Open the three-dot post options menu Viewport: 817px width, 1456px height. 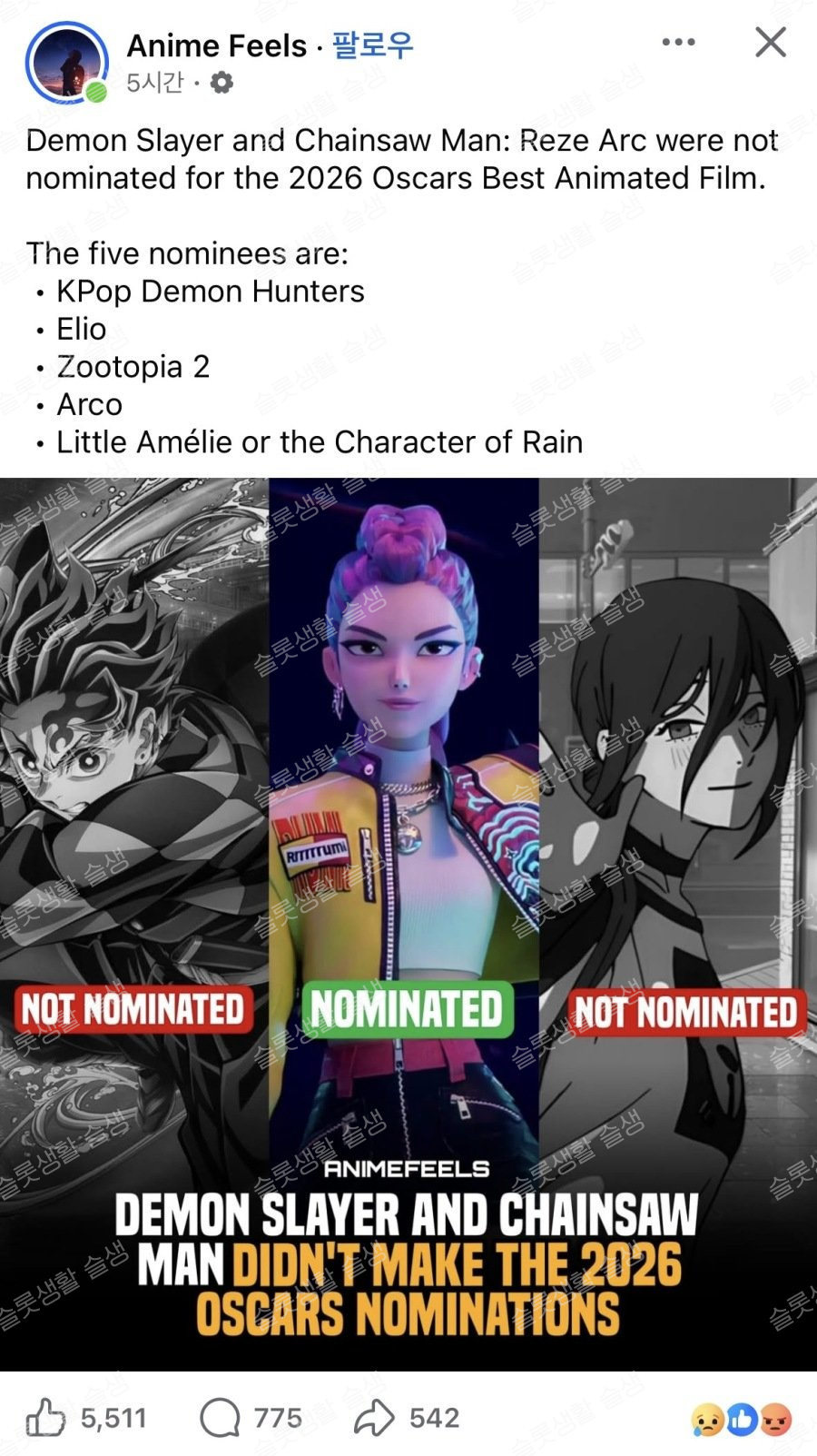(x=678, y=42)
